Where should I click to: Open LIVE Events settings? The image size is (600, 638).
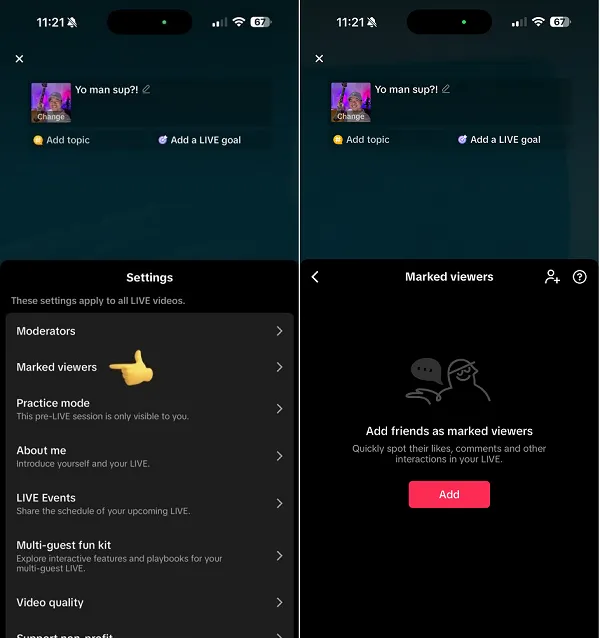149,503
